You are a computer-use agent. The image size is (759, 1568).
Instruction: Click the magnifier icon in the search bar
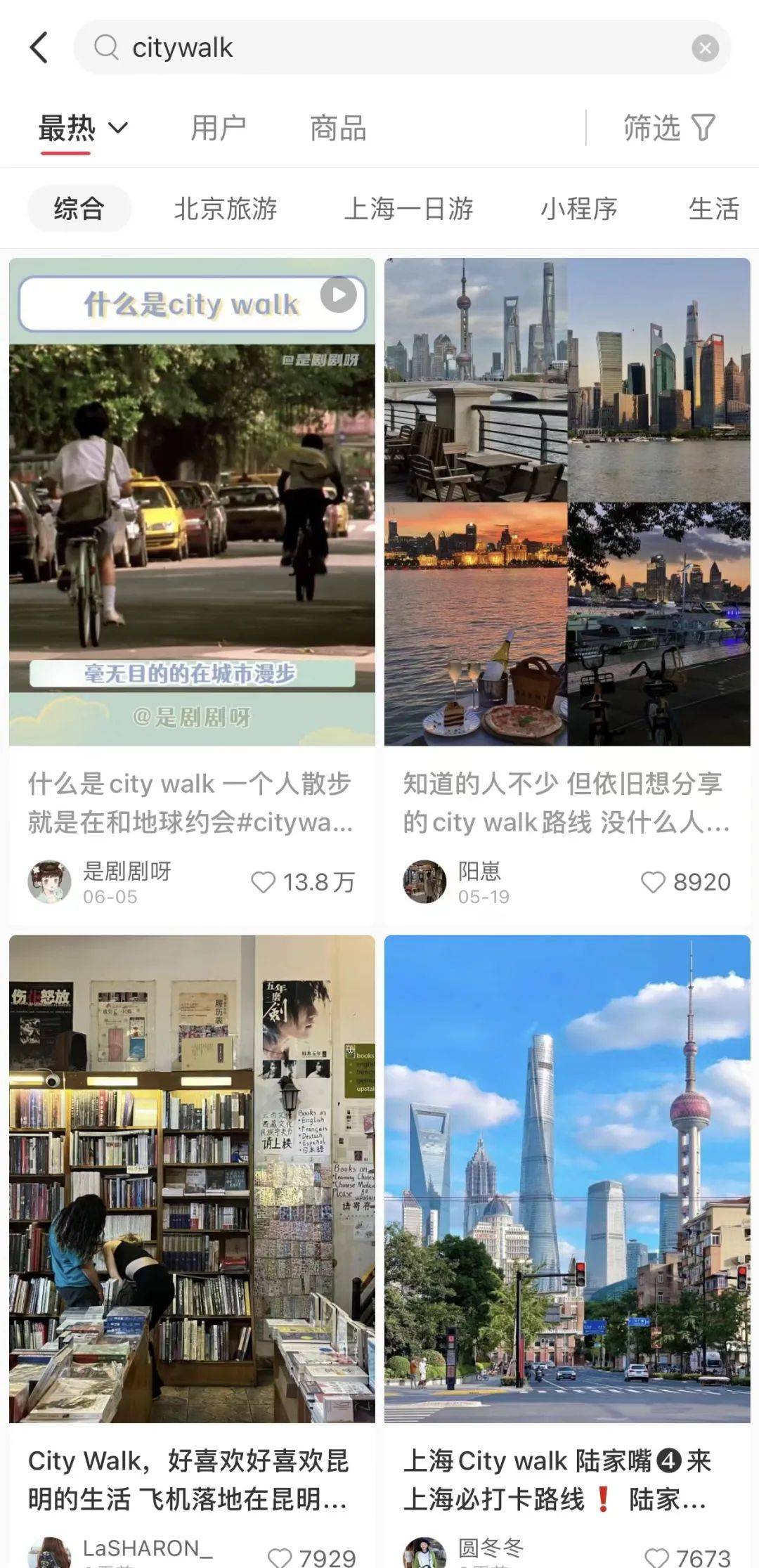coord(105,47)
